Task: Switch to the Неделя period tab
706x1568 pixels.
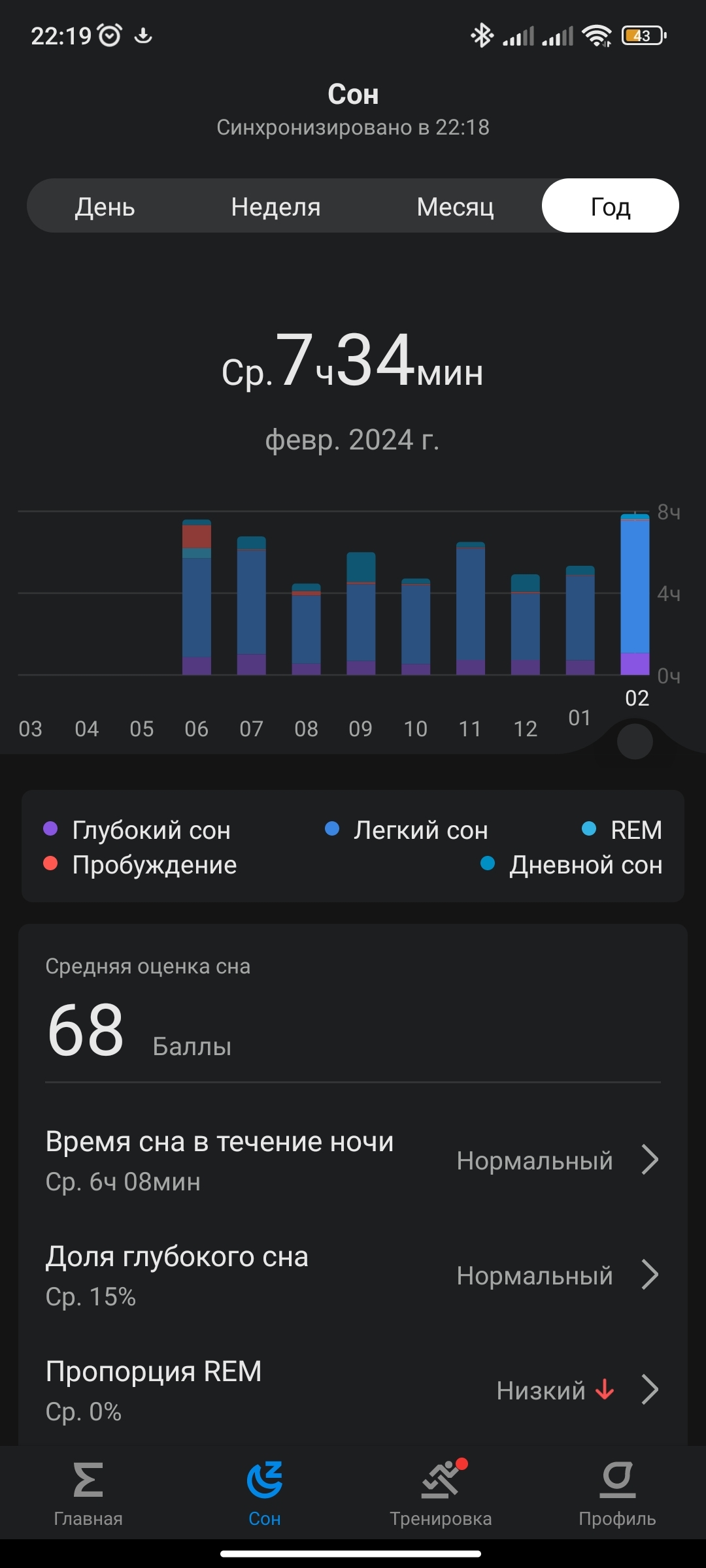Action: [x=275, y=206]
